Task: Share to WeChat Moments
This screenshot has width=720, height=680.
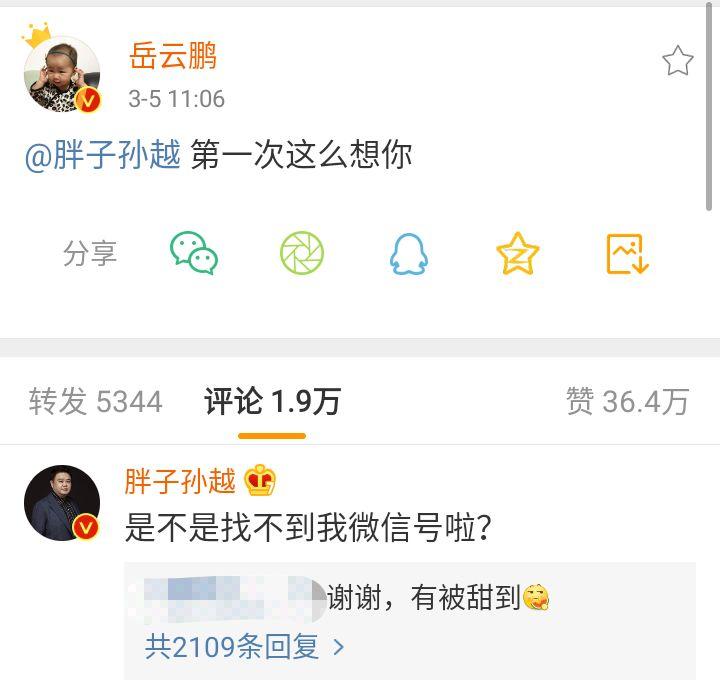Action: pos(301,253)
